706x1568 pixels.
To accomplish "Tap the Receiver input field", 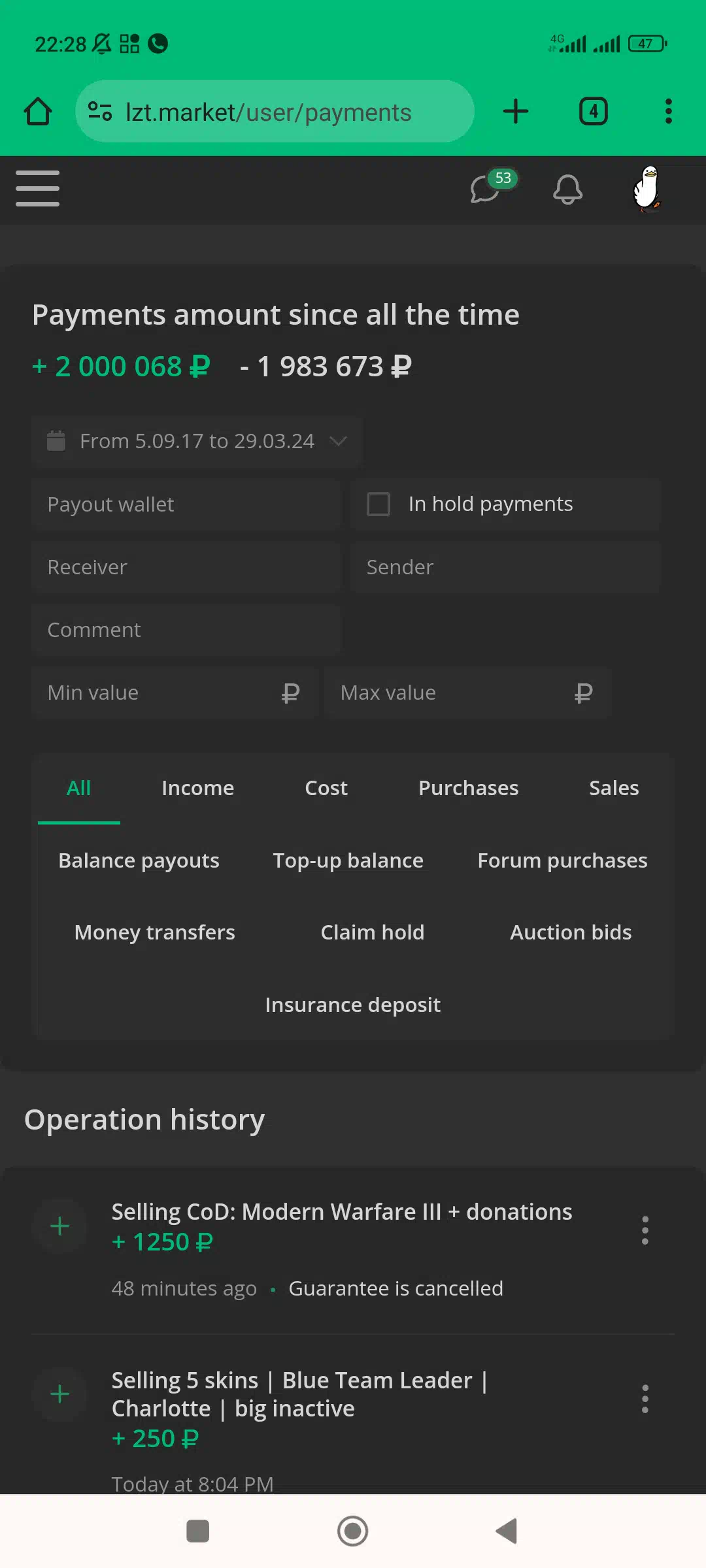I will [186, 567].
